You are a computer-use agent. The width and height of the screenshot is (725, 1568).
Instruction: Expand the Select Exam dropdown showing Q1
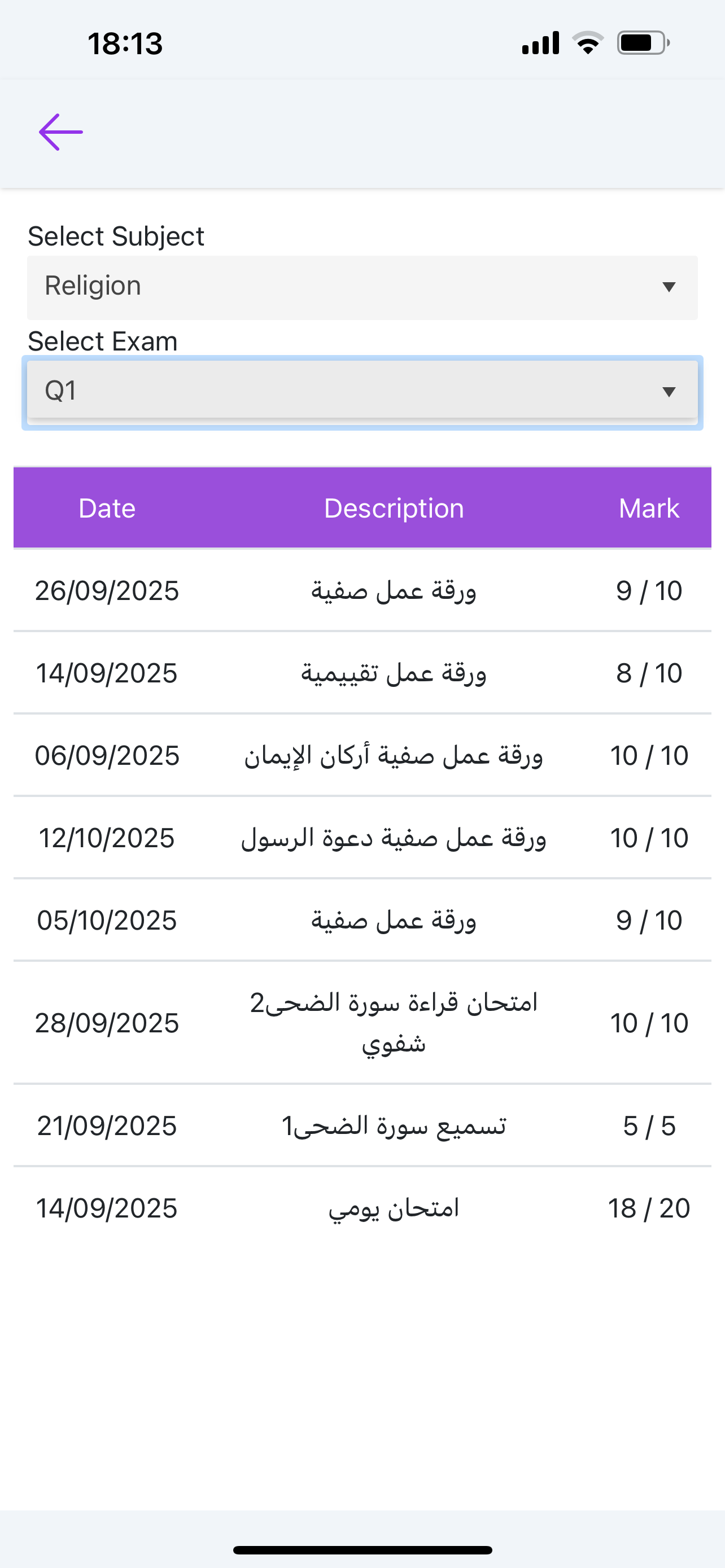[x=362, y=391]
